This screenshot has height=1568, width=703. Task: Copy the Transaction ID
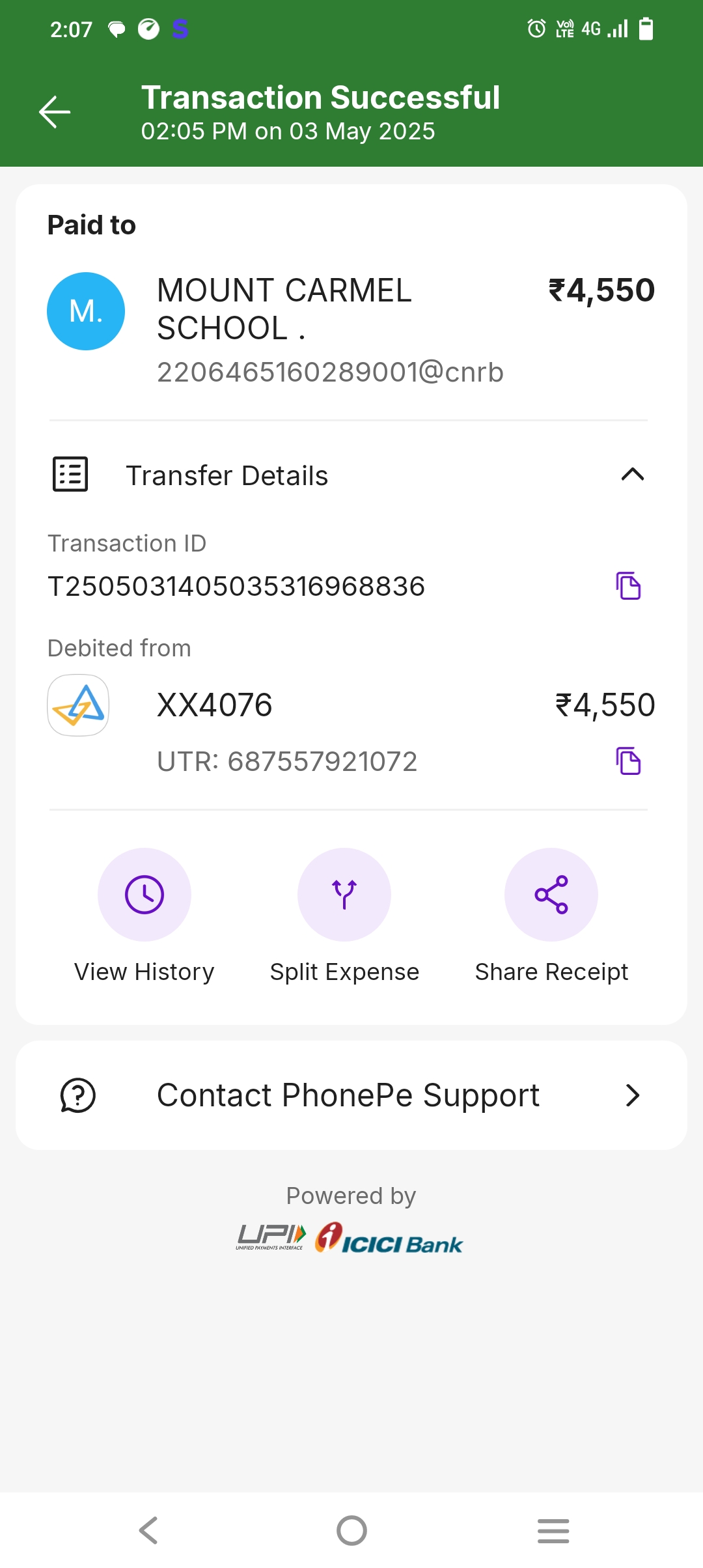pyautogui.click(x=628, y=586)
